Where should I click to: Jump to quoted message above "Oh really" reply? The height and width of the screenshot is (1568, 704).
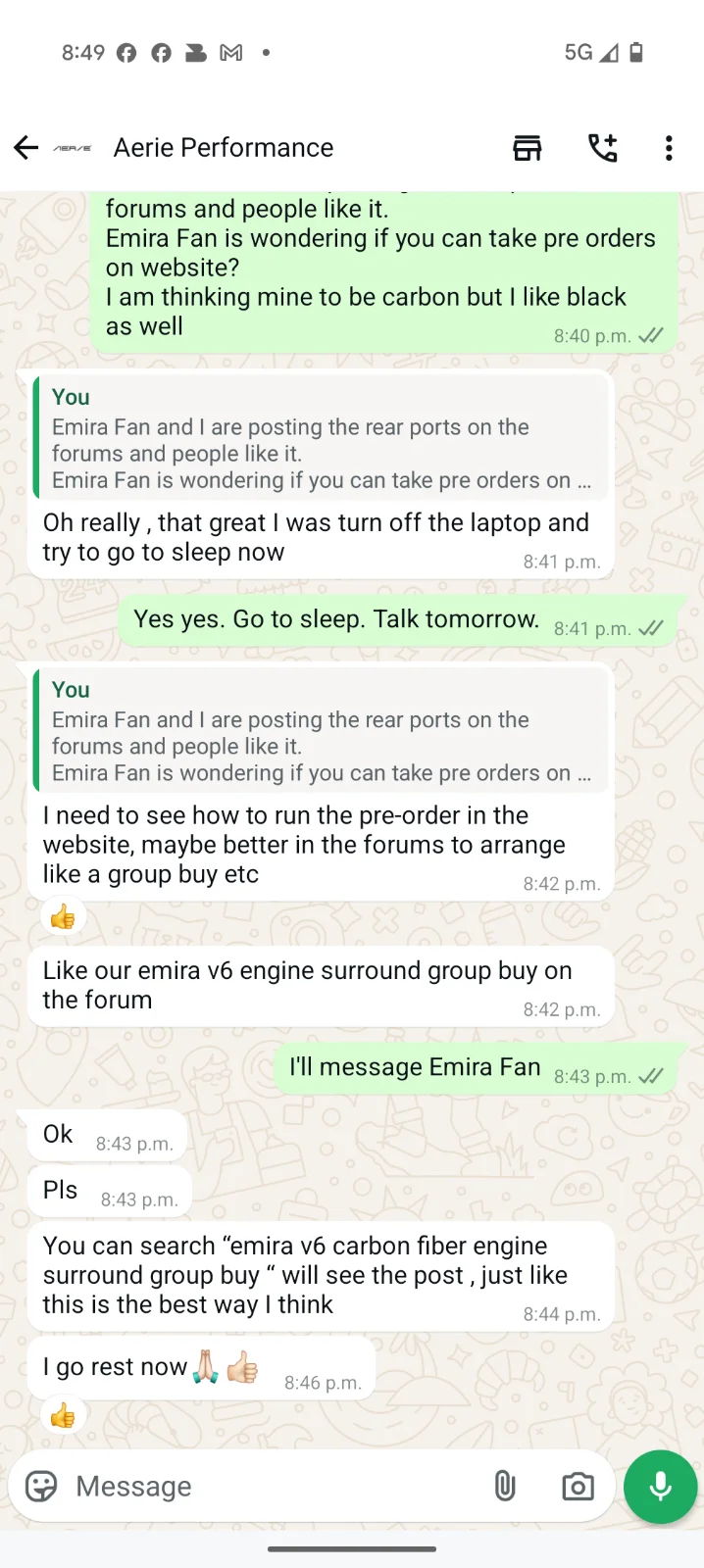click(x=321, y=438)
